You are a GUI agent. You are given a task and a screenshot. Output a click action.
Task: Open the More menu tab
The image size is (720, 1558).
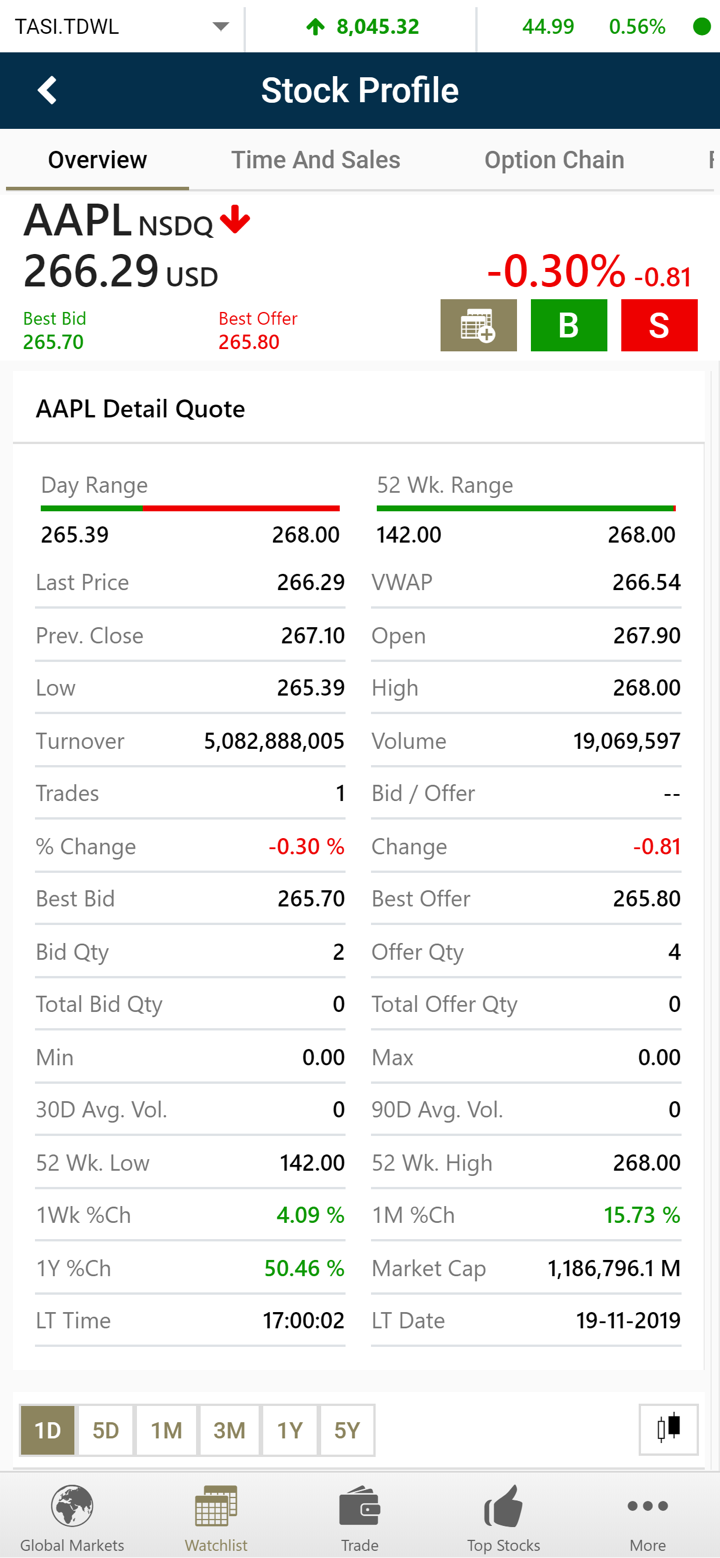point(647,1518)
